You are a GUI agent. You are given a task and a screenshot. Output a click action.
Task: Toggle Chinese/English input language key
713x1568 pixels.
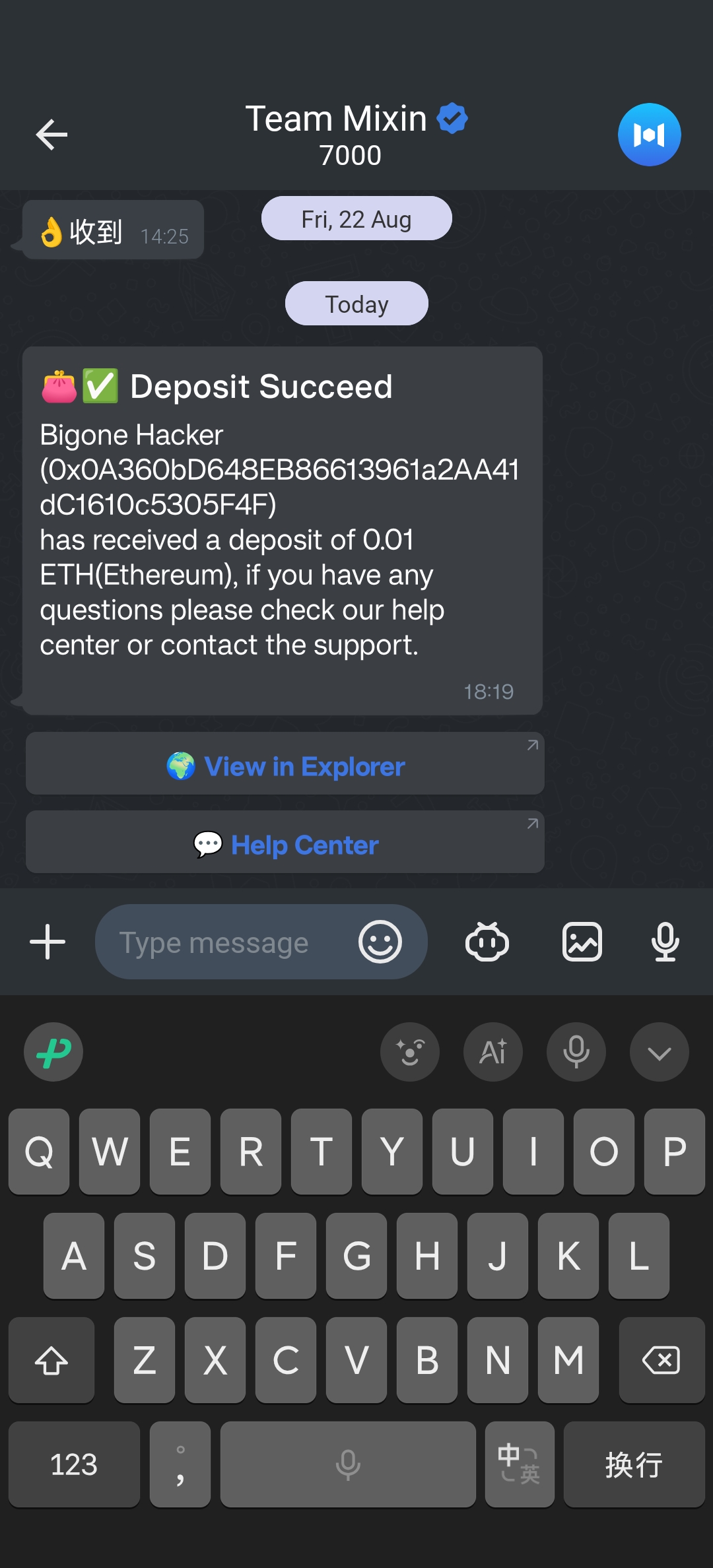coord(519,1464)
